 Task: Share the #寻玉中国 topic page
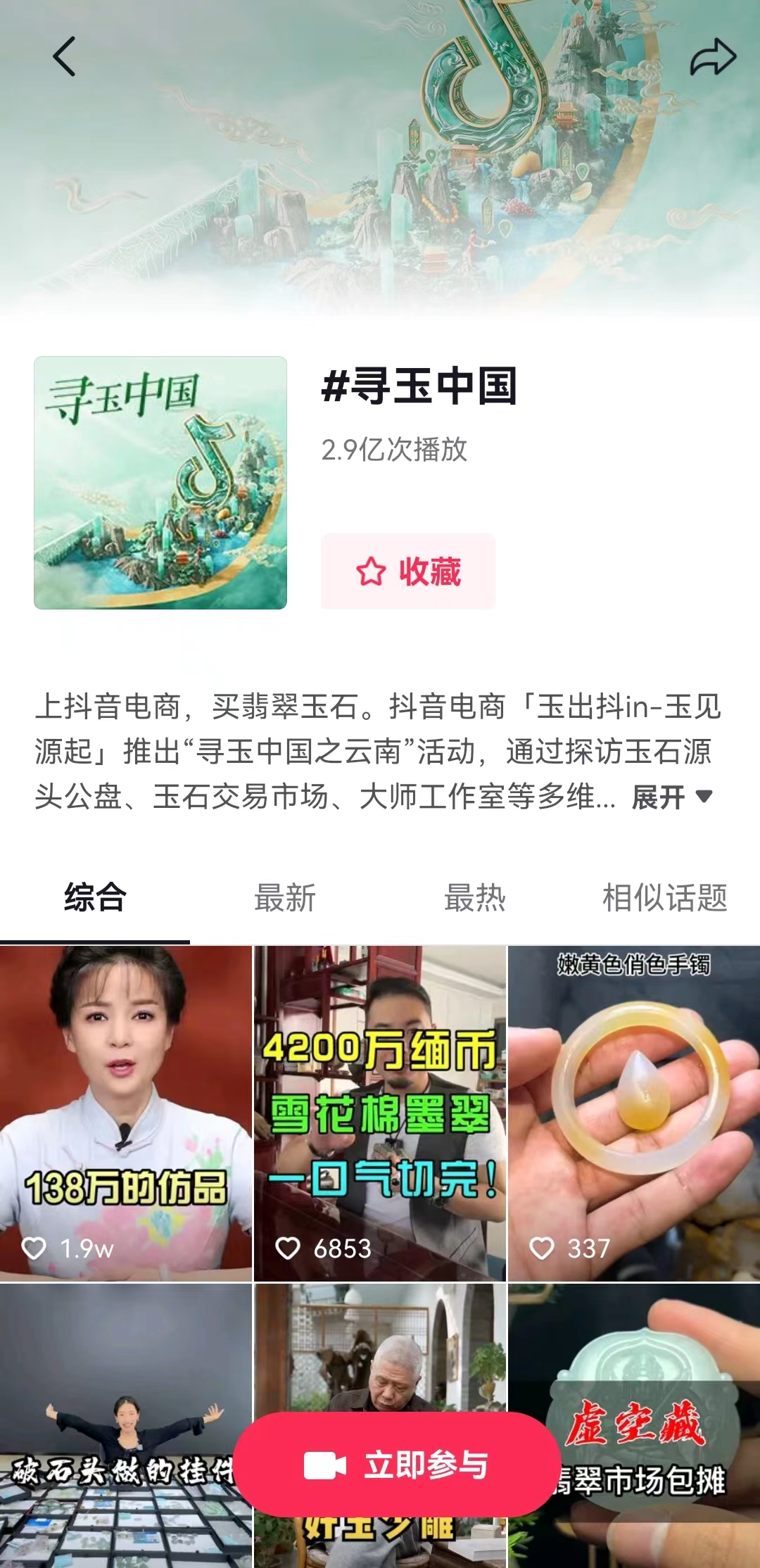point(712,58)
